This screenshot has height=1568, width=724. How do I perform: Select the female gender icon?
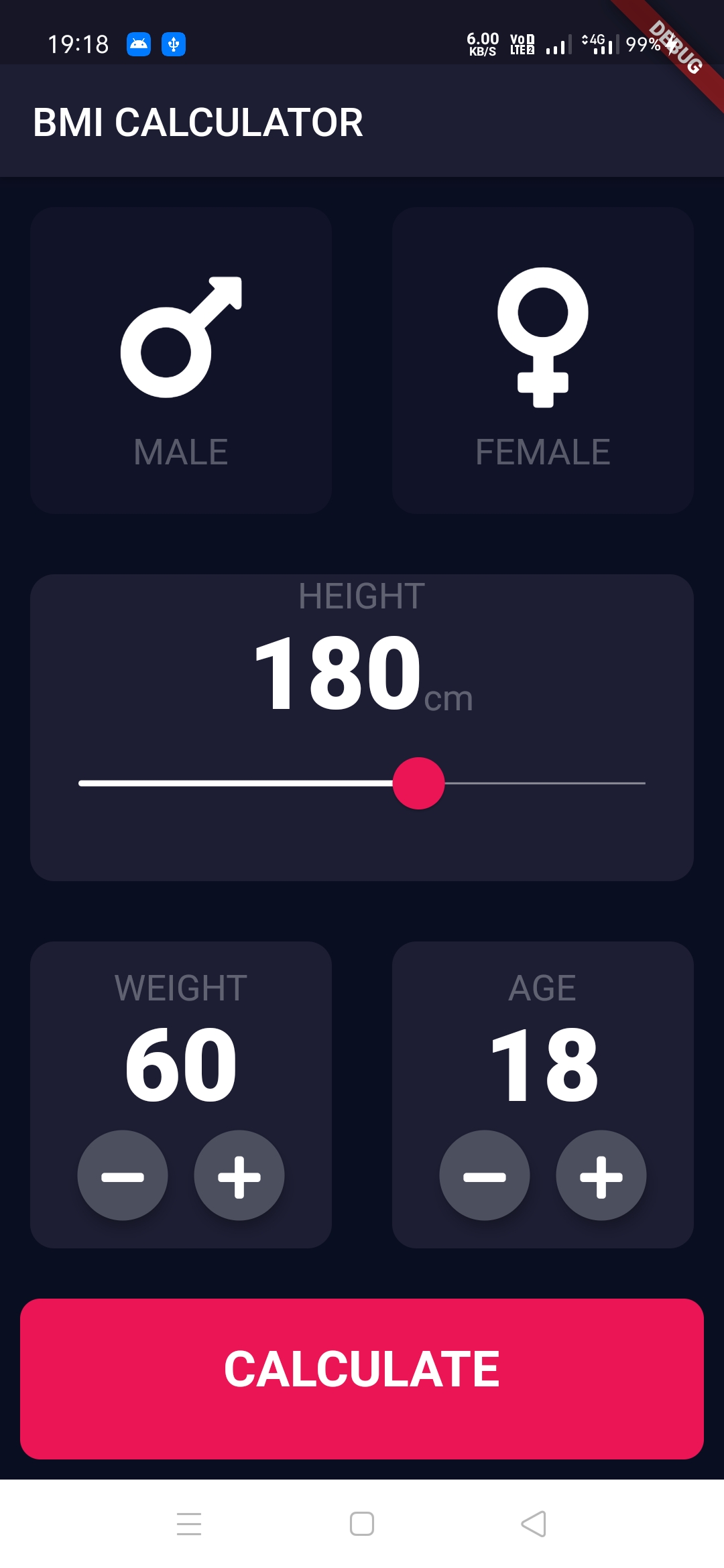[x=543, y=338]
